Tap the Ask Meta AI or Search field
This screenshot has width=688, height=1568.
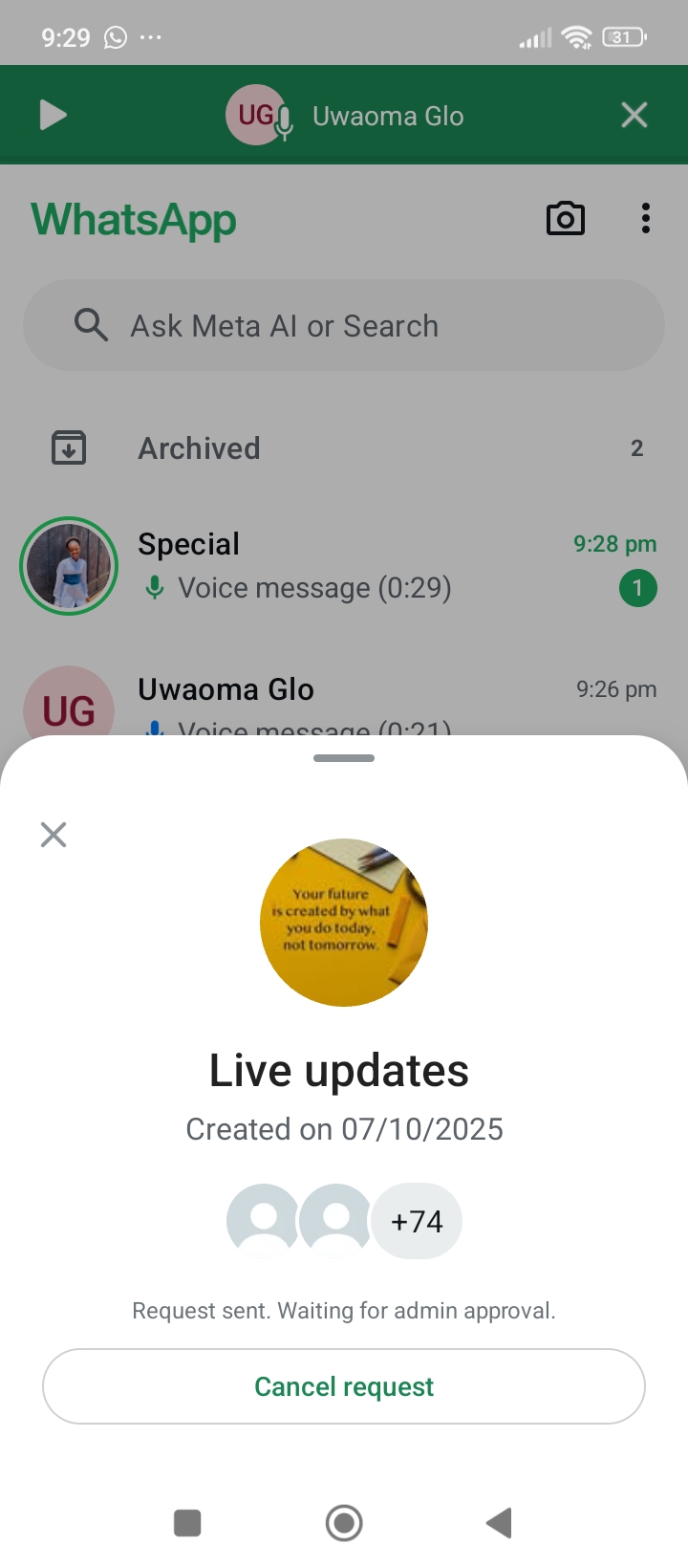(344, 326)
